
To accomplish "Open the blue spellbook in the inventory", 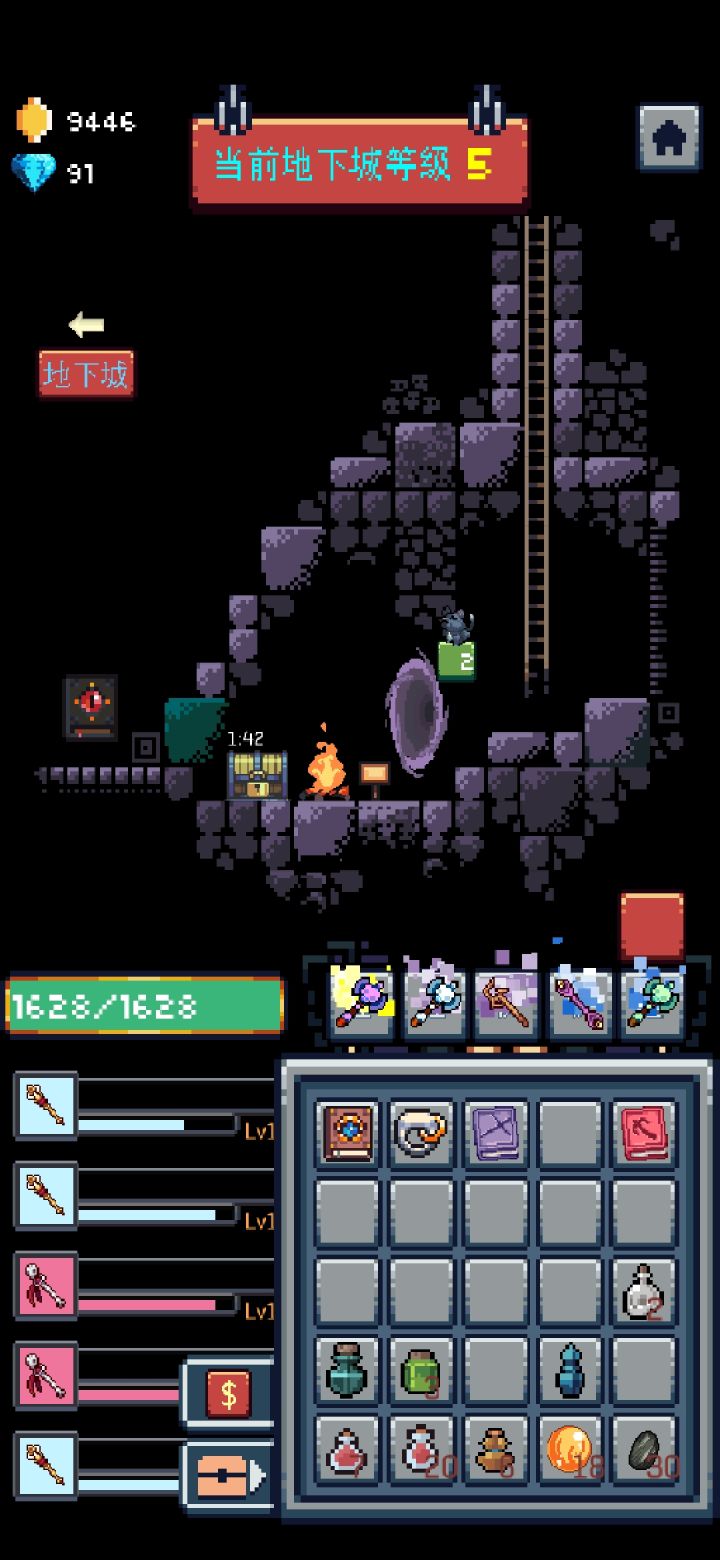I will click(x=345, y=1133).
